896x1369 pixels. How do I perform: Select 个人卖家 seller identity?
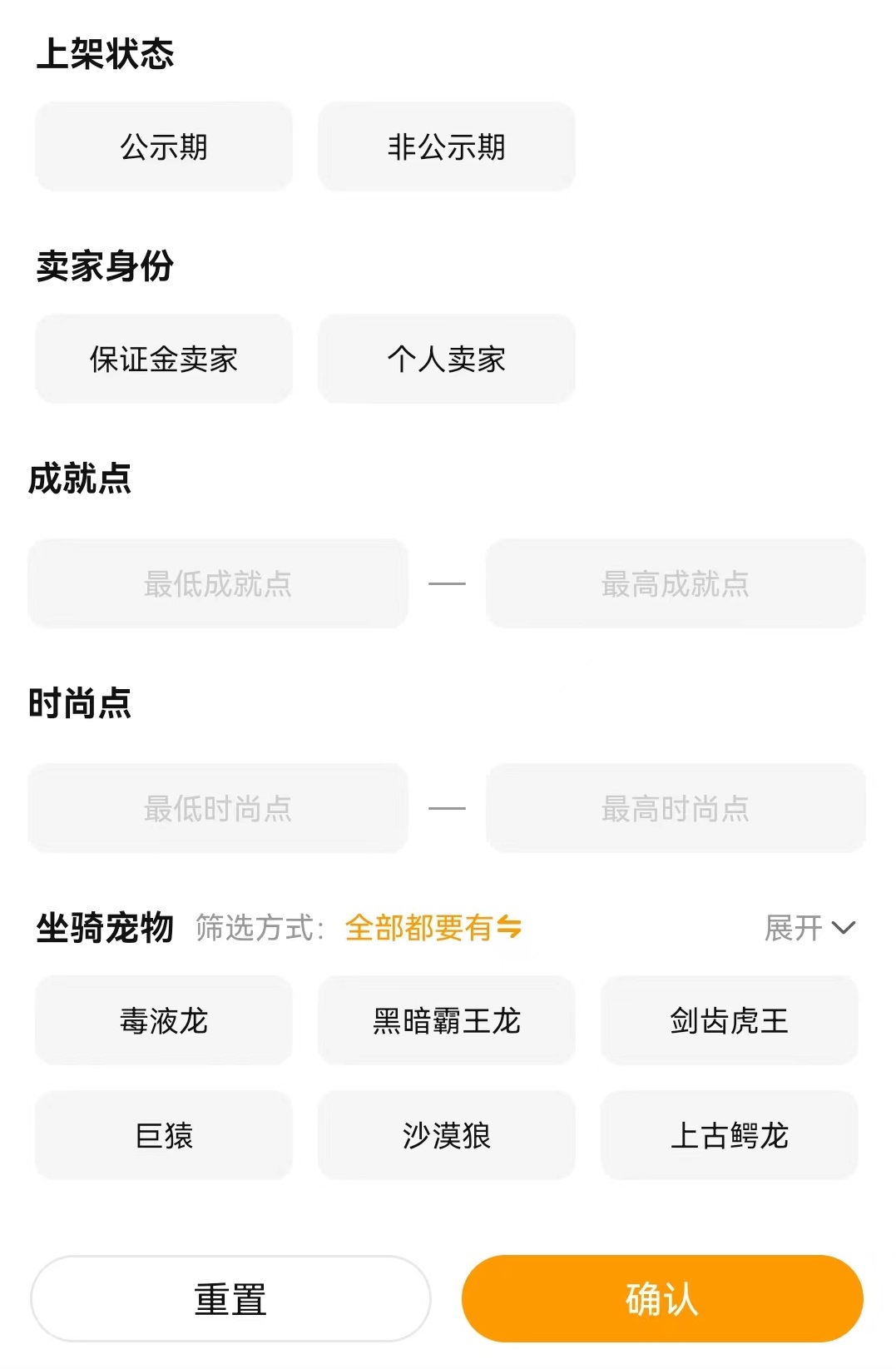point(446,359)
